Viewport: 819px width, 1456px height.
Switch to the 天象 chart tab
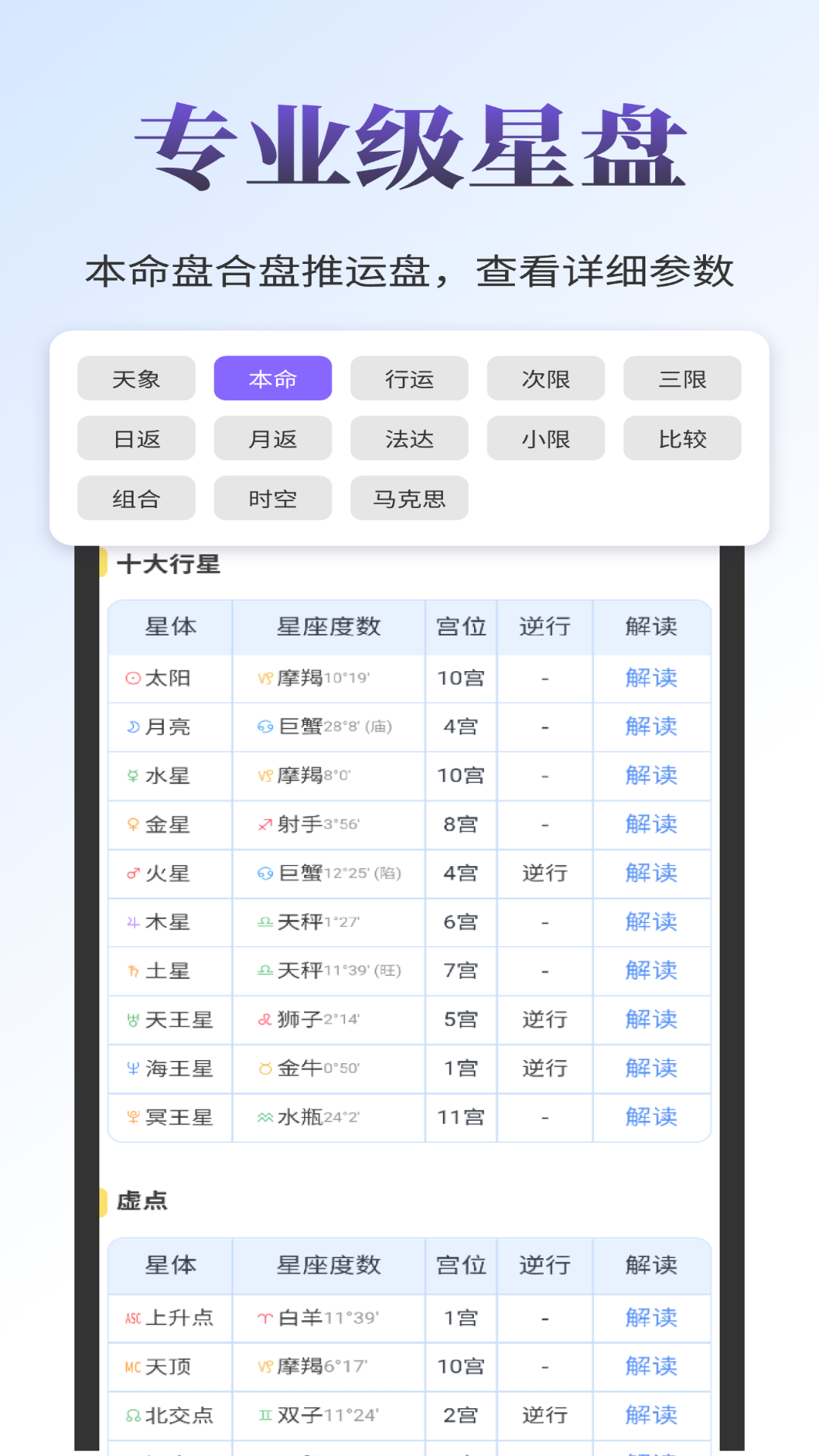point(136,378)
